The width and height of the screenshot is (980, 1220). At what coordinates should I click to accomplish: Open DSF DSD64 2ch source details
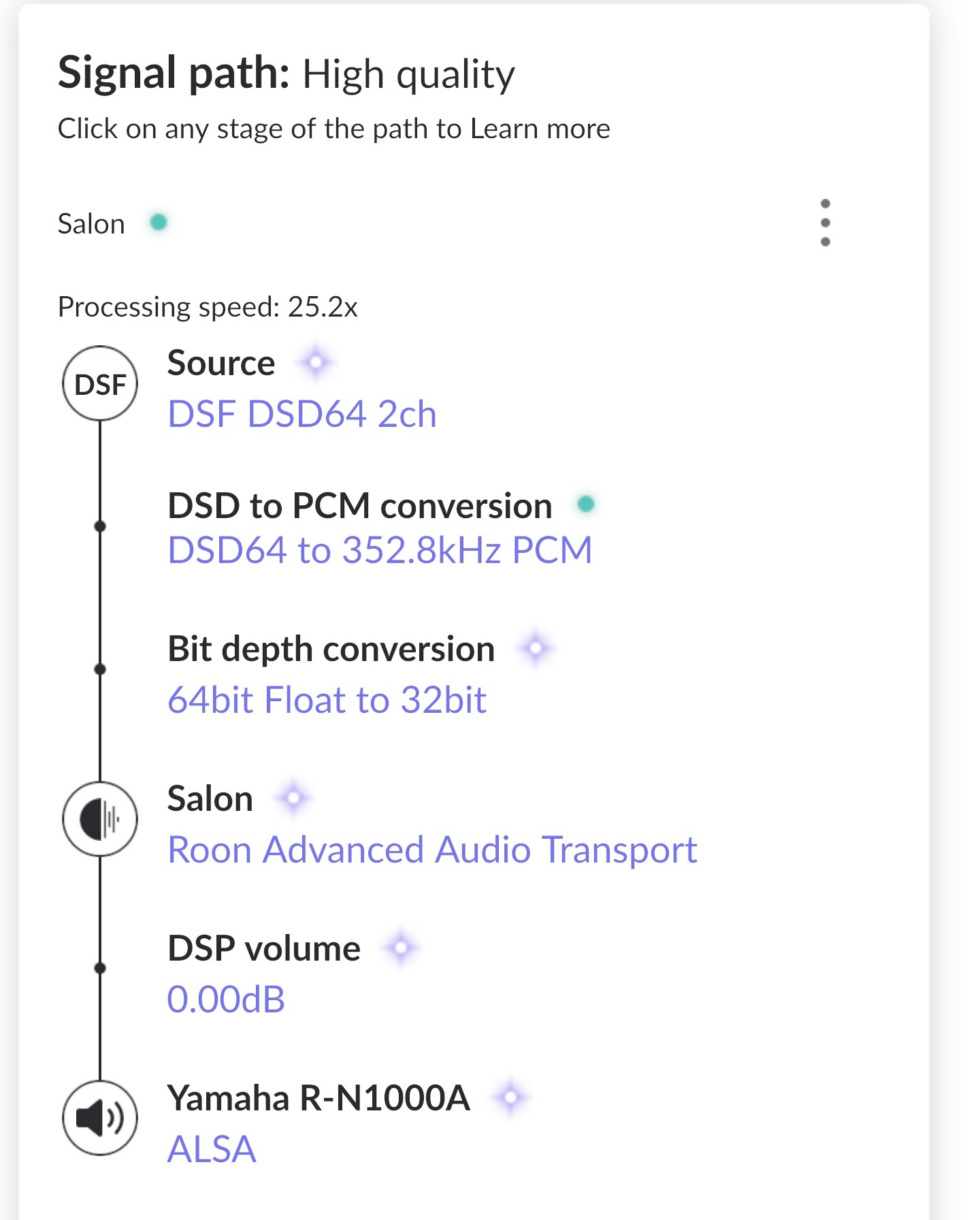tap(302, 413)
